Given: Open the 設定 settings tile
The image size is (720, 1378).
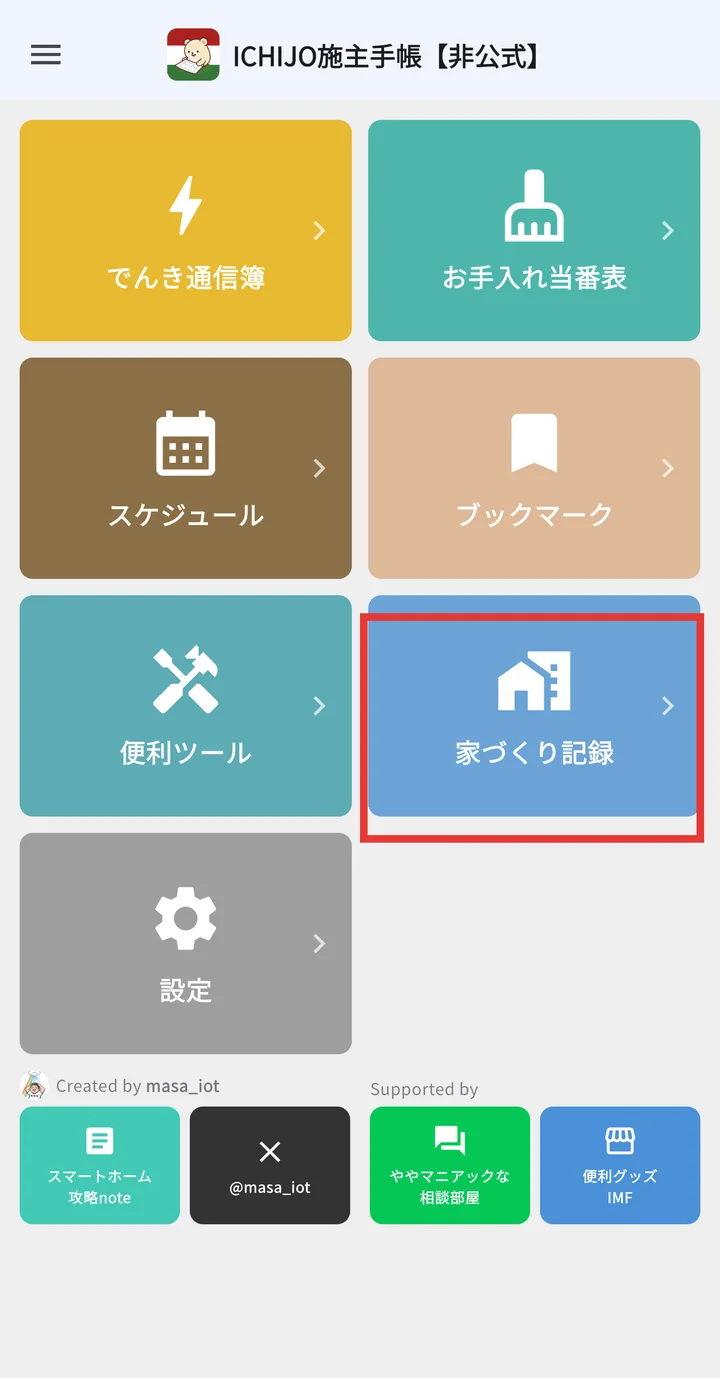Looking at the screenshot, I should [x=186, y=943].
